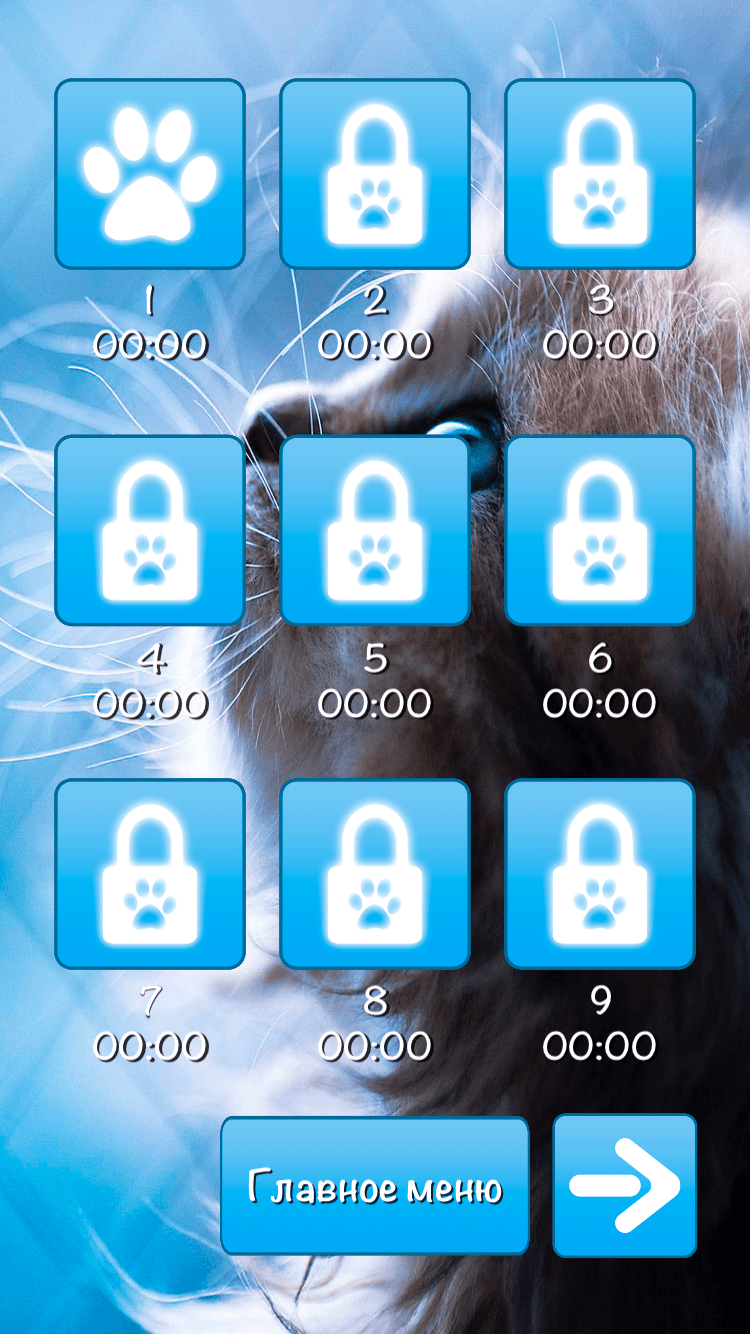The width and height of the screenshot is (750, 1334).
Task: Tap locked level 7 tile
Action: (150, 874)
